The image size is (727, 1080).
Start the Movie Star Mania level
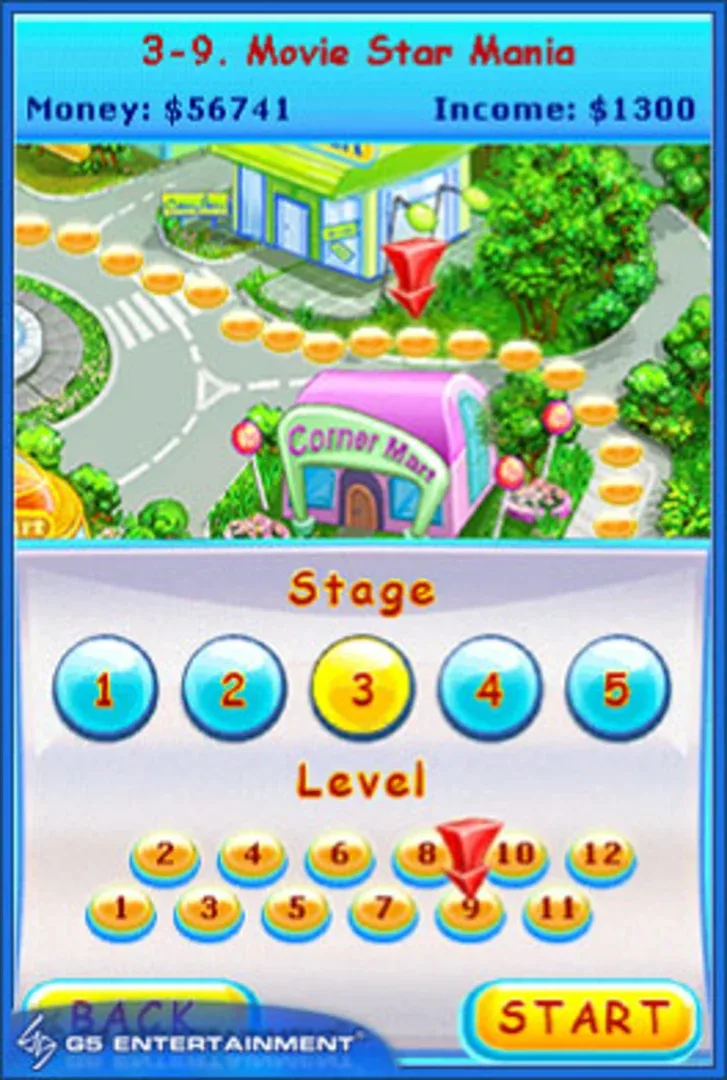(x=583, y=1018)
